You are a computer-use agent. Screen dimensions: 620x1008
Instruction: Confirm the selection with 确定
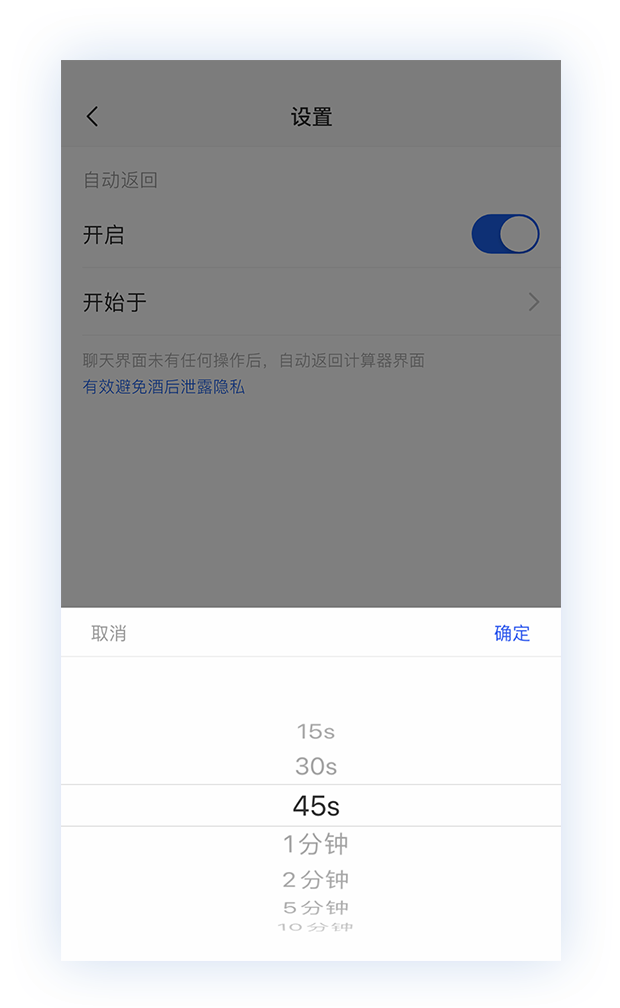[x=511, y=633]
